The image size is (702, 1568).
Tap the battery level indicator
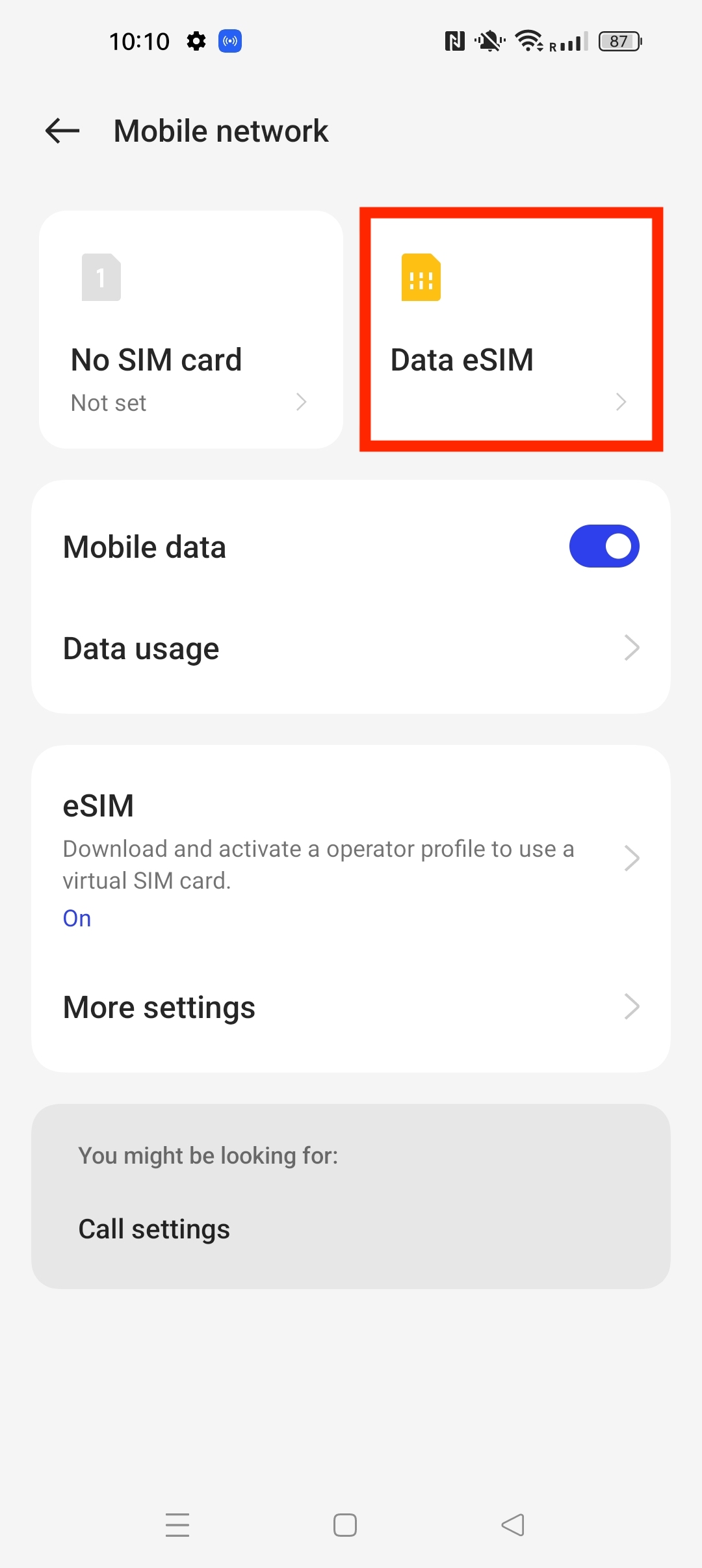[619, 41]
